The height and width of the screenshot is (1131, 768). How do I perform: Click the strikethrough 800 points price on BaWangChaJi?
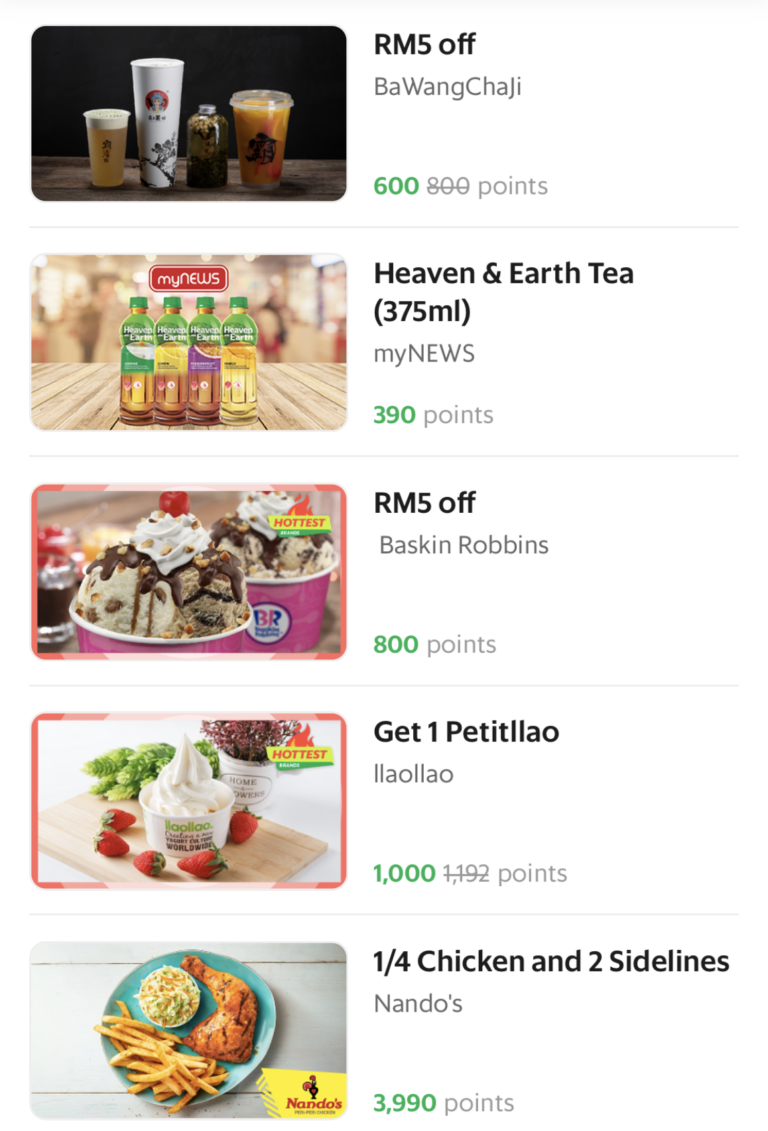[x=447, y=186]
